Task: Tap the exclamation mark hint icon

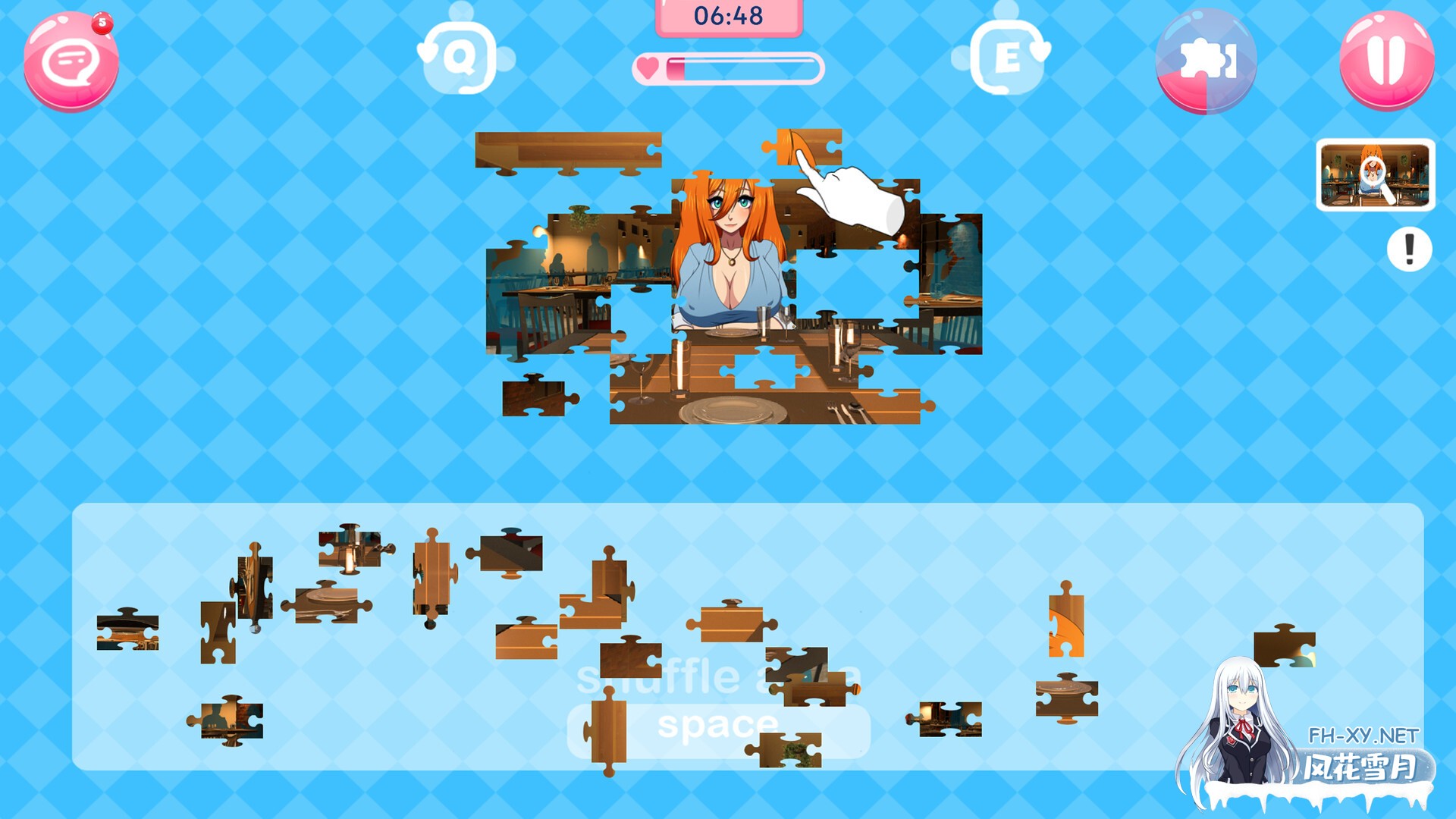Action: (1409, 249)
